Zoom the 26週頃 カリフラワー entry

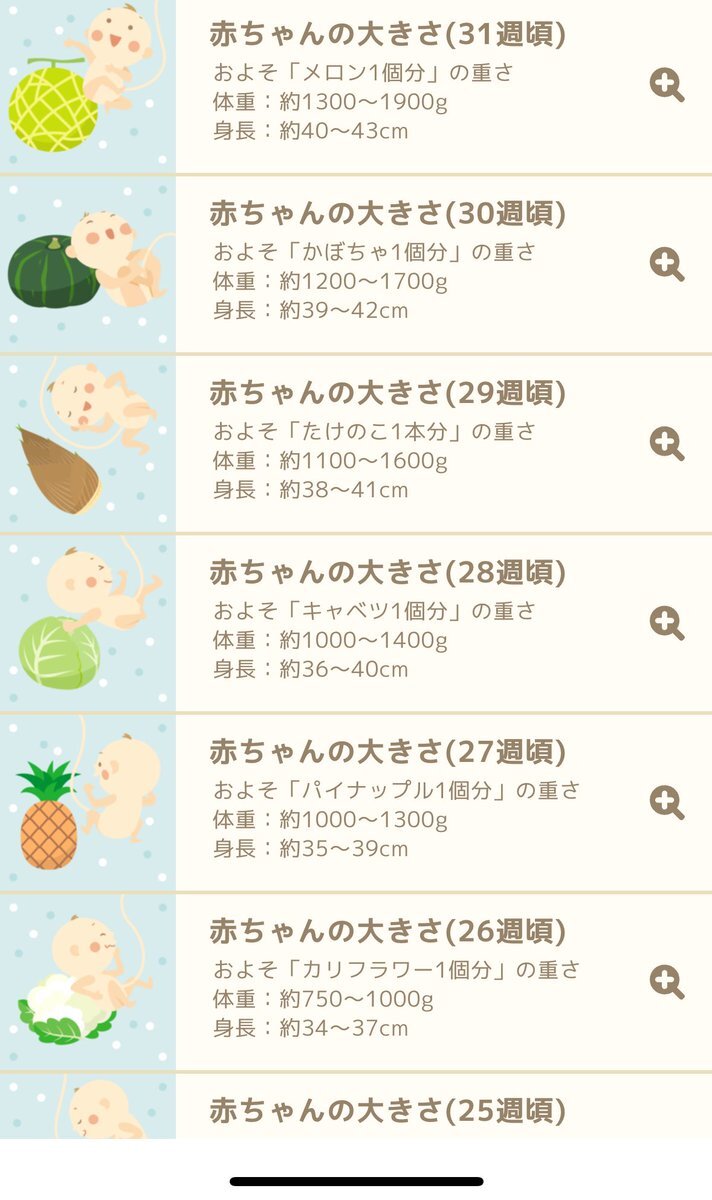tap(666, 982)
